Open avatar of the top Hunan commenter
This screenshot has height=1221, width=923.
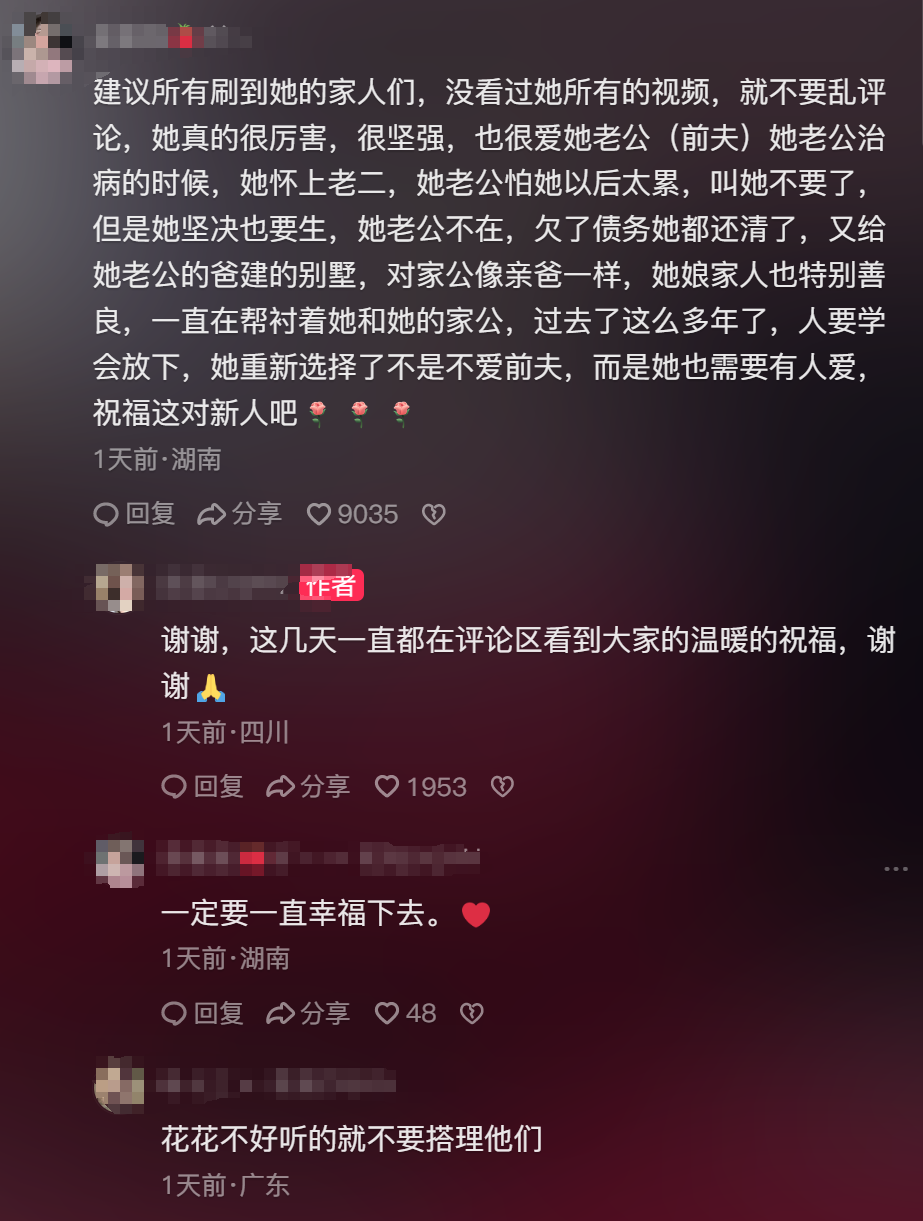(x=39, y=45)
